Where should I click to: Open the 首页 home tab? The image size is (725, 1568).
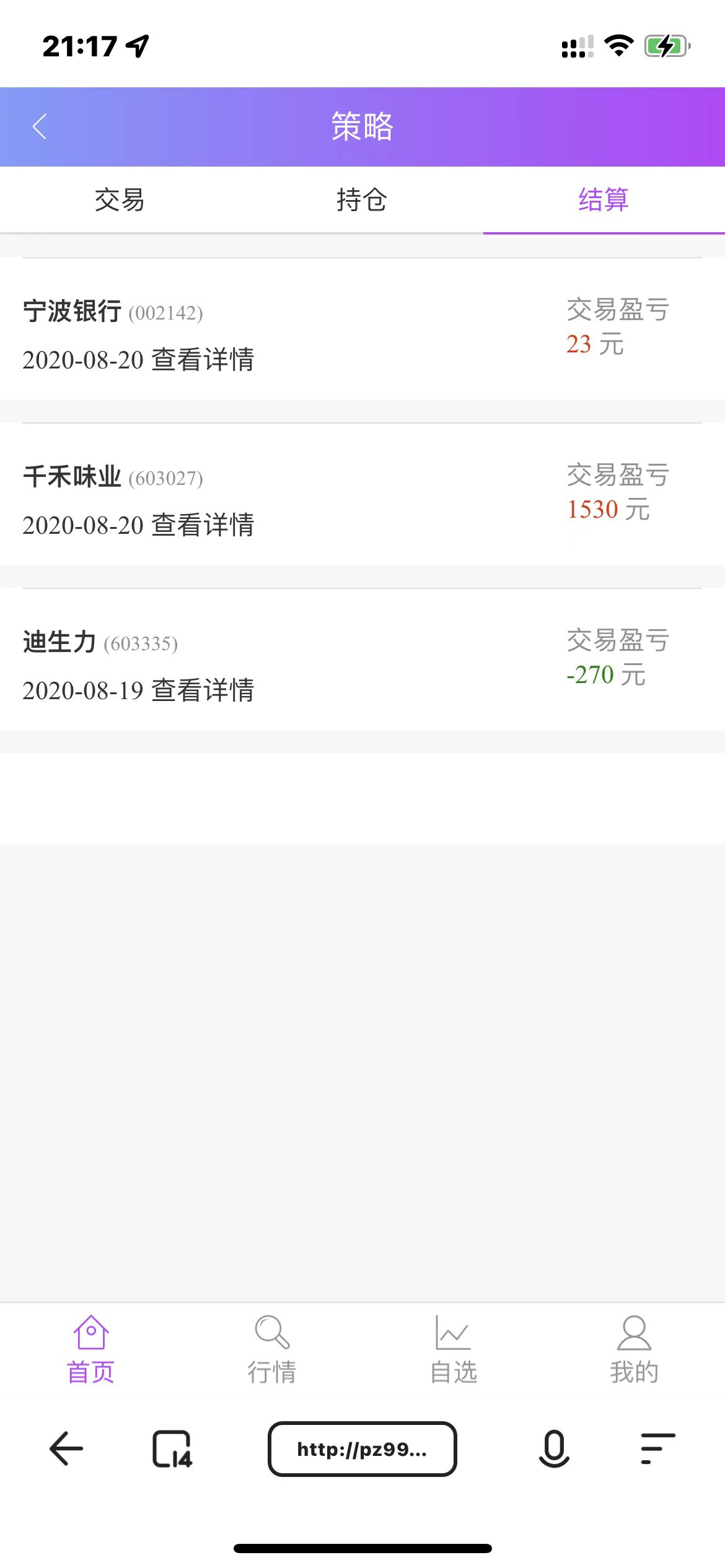[91, 1351]
